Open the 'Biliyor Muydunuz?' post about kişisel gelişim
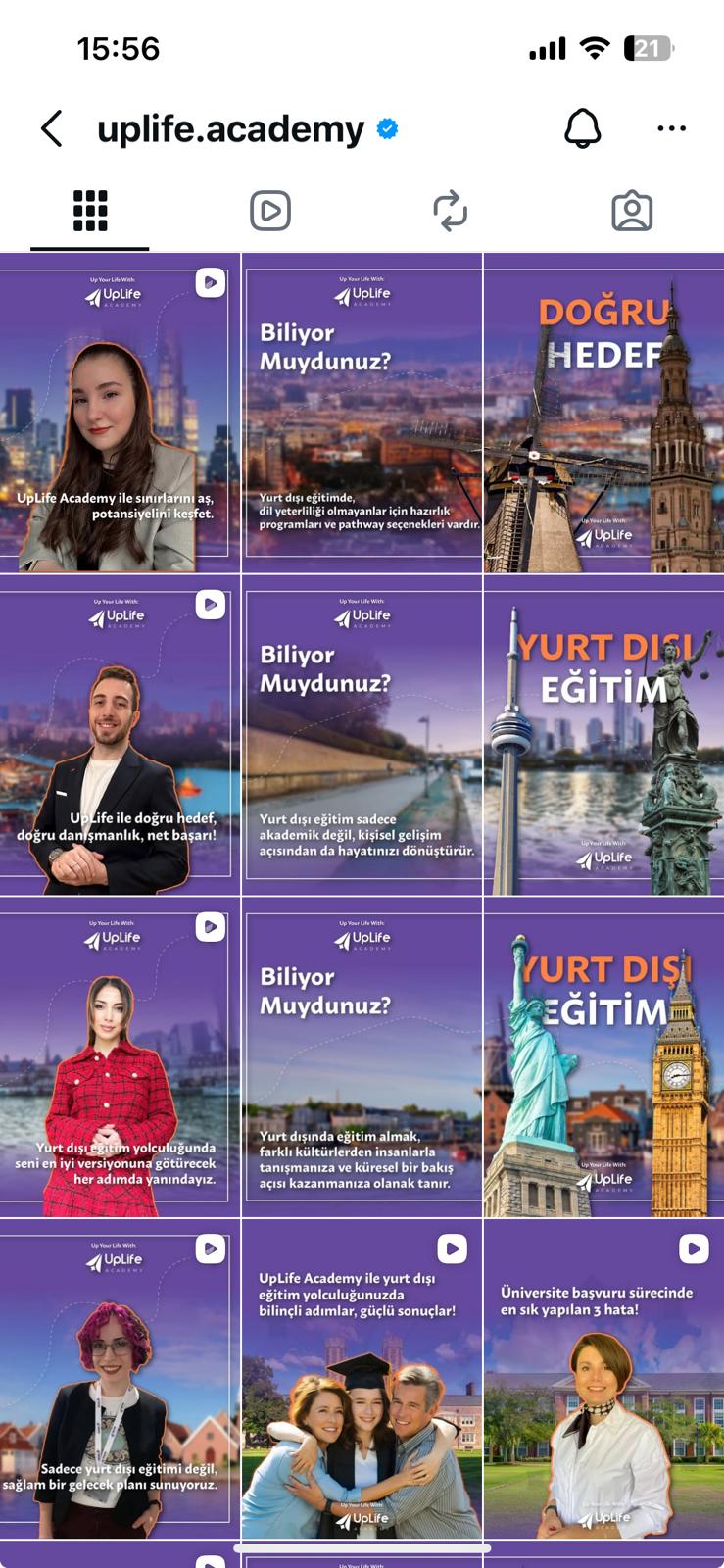 pyautogui.click(x=362, y=736)
